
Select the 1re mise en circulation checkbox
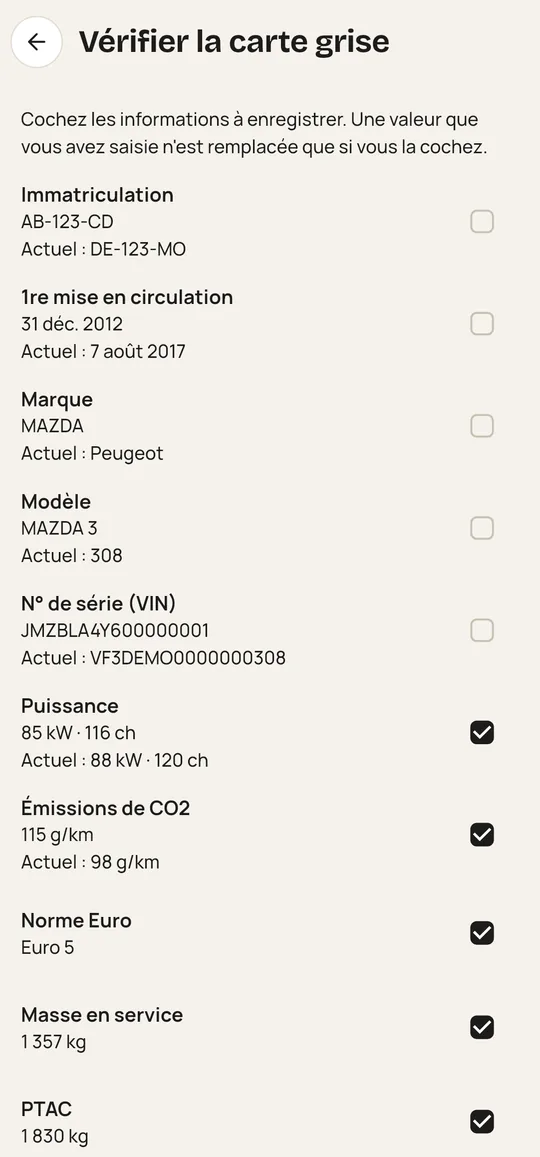click(x=482, y=324)
